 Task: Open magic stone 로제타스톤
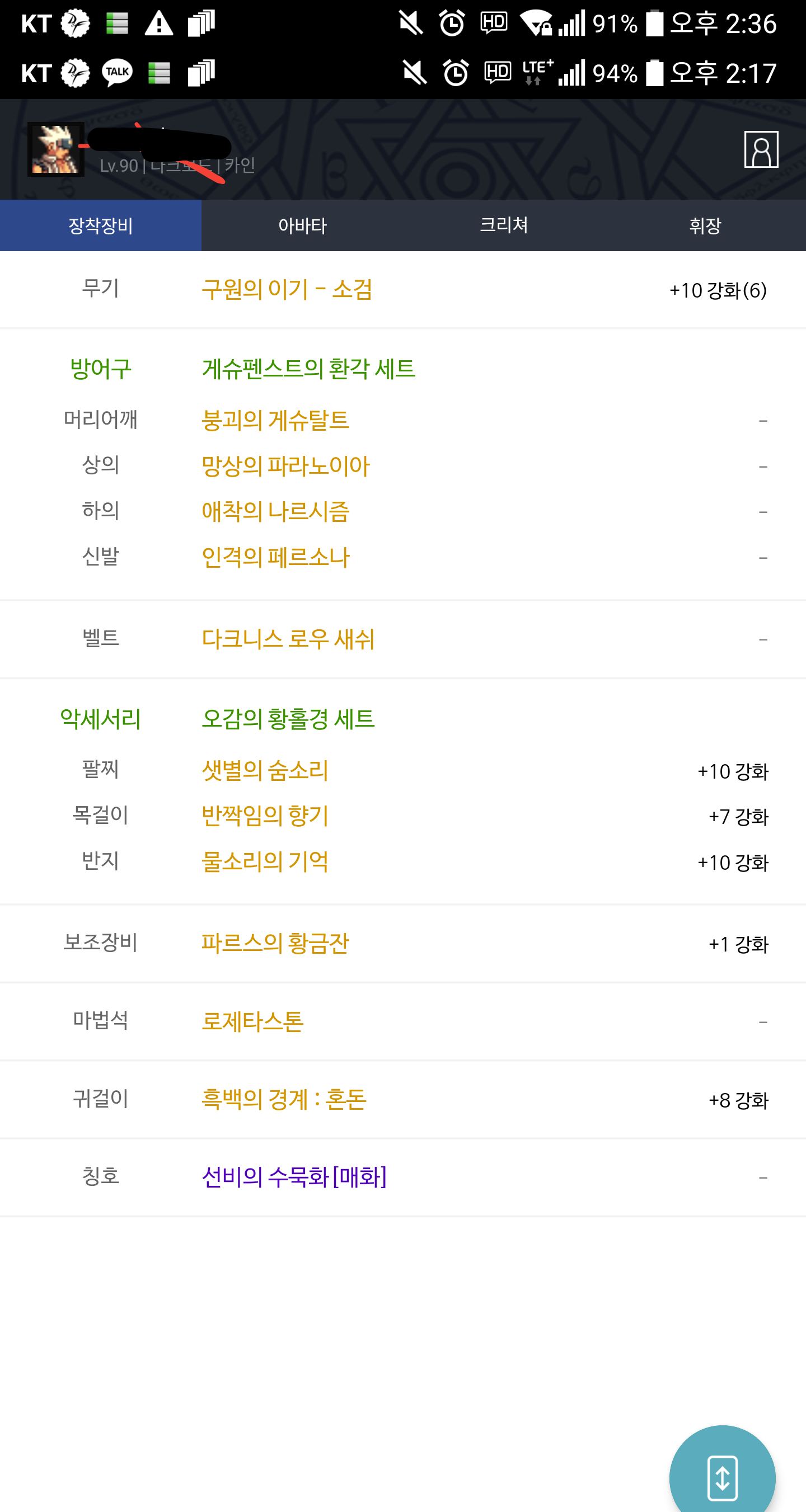(252, 1021)
